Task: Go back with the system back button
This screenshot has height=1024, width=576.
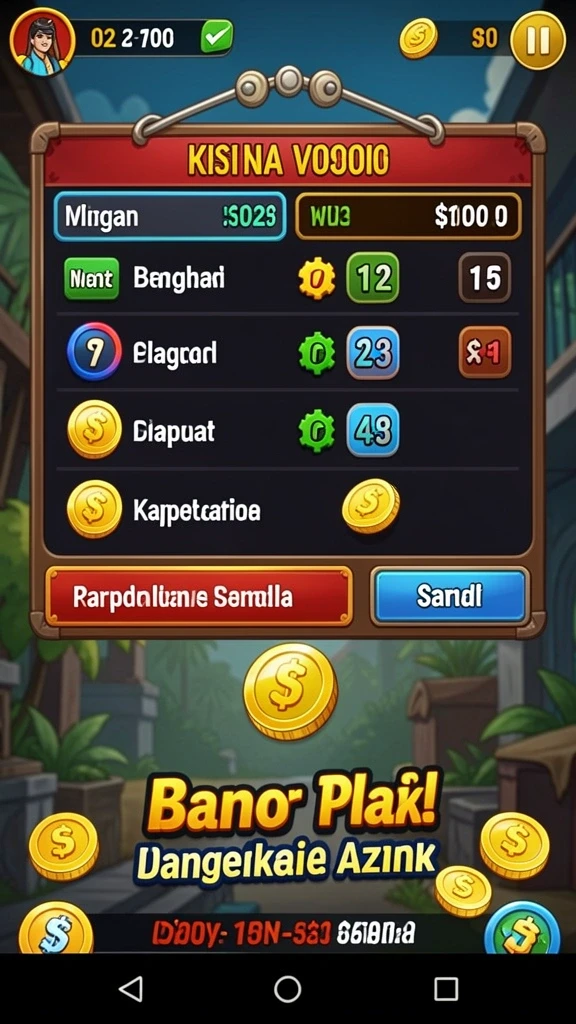Action: pyautogui.click(x=131, y=989)
